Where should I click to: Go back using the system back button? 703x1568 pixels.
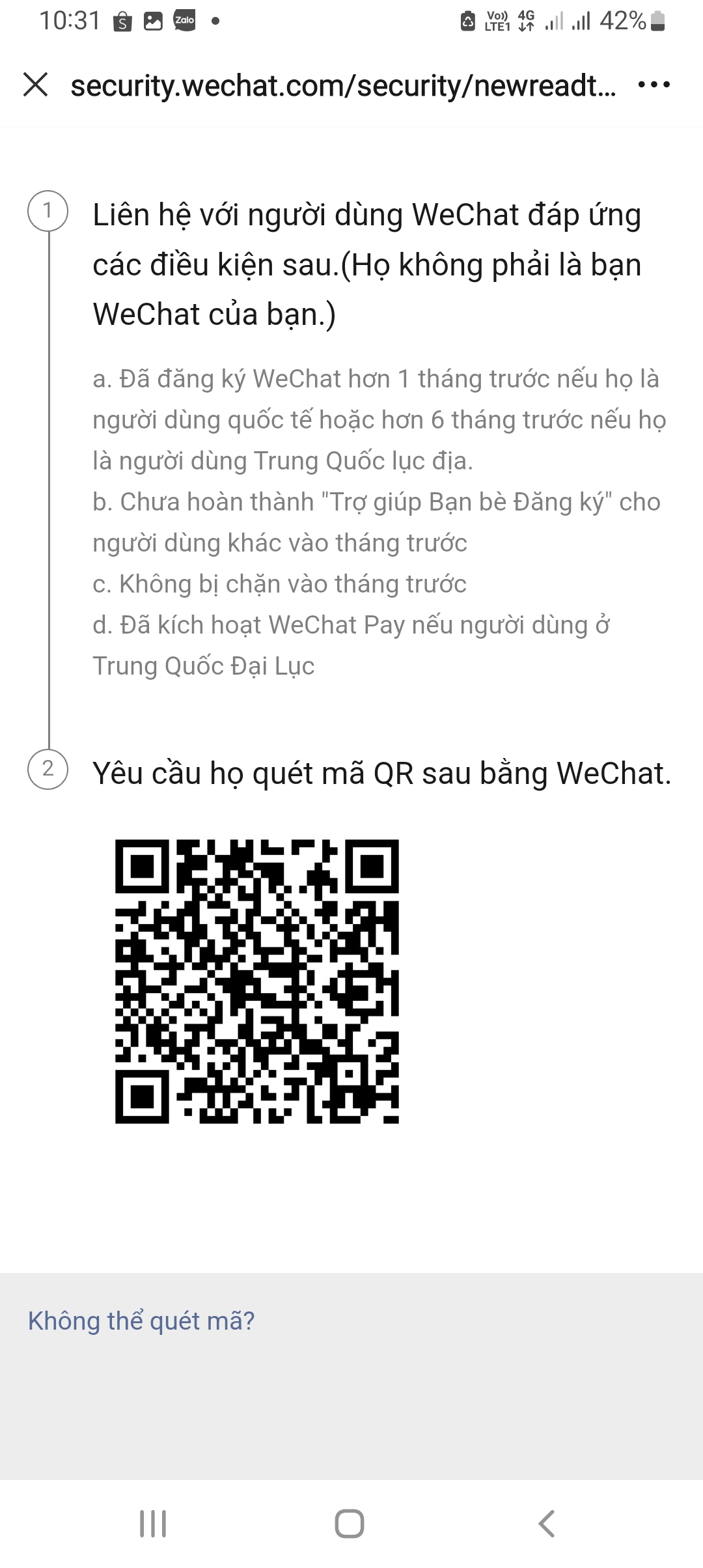pyautogui.click(x=547, y=1524)
